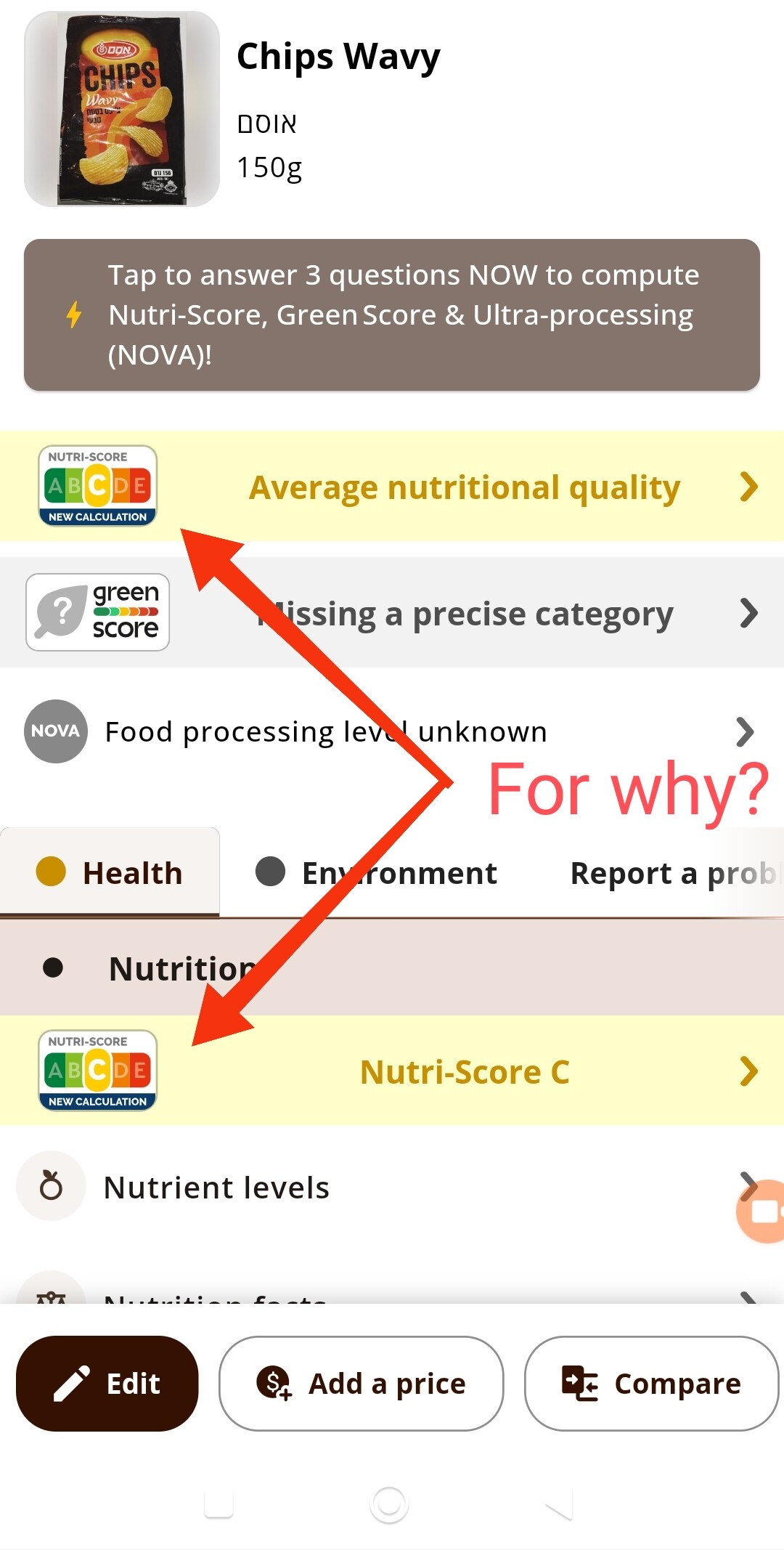The width and height of the screenshot is (784, 1550).
Task: Edit this product
Action: click(107, 1384)
